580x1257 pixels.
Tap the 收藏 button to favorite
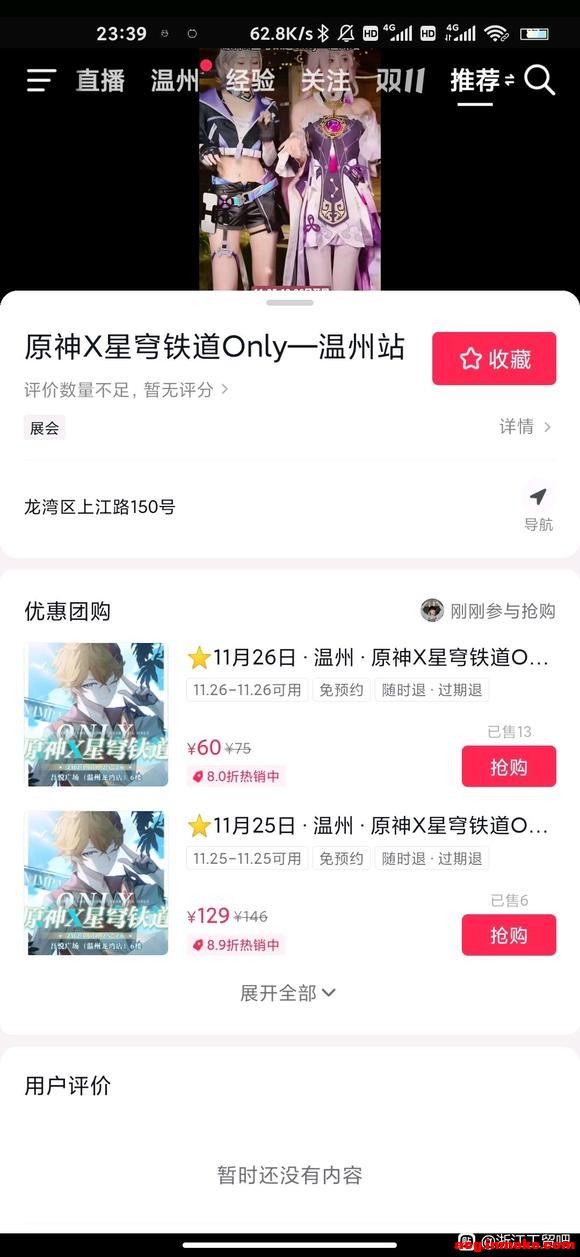(494, 359)
